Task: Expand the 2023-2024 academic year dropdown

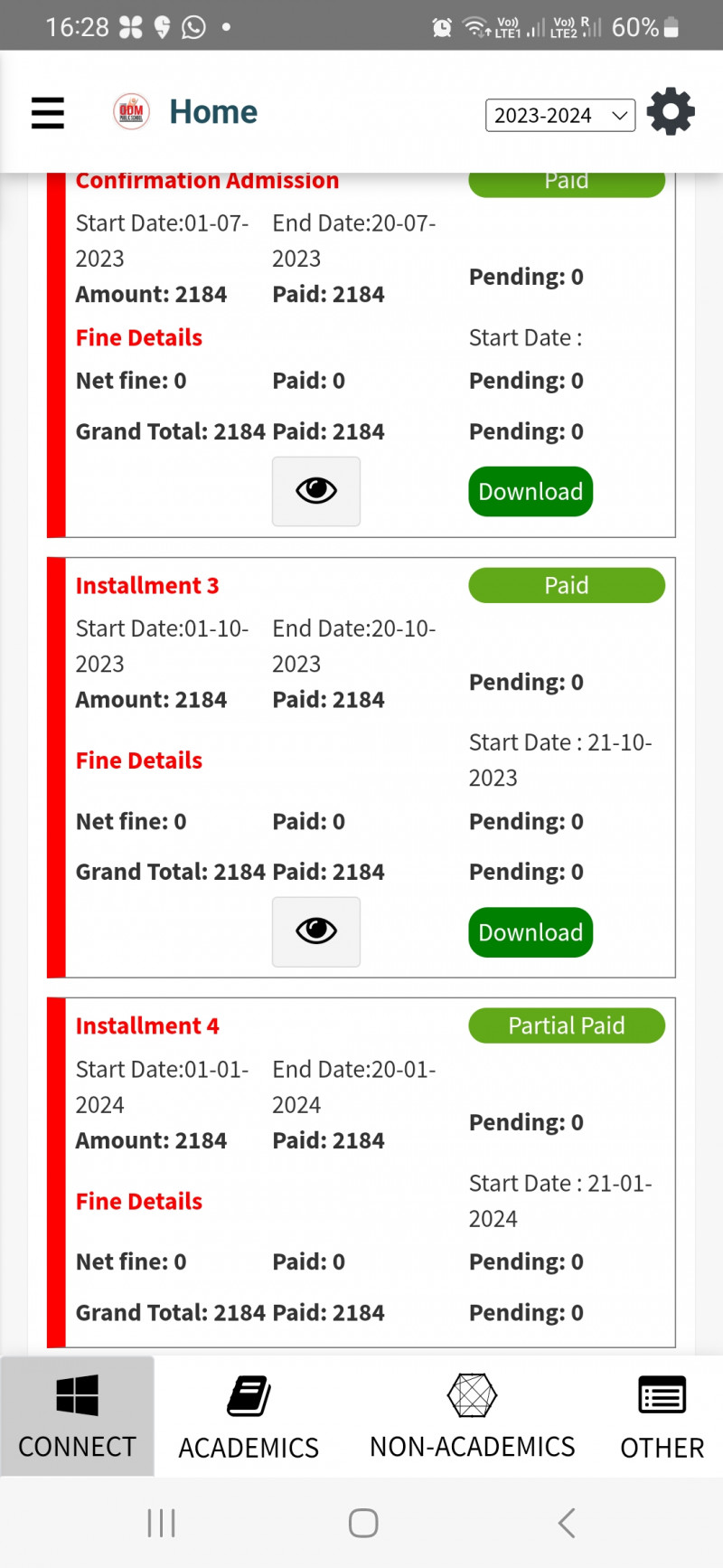Action: [560, 115]
